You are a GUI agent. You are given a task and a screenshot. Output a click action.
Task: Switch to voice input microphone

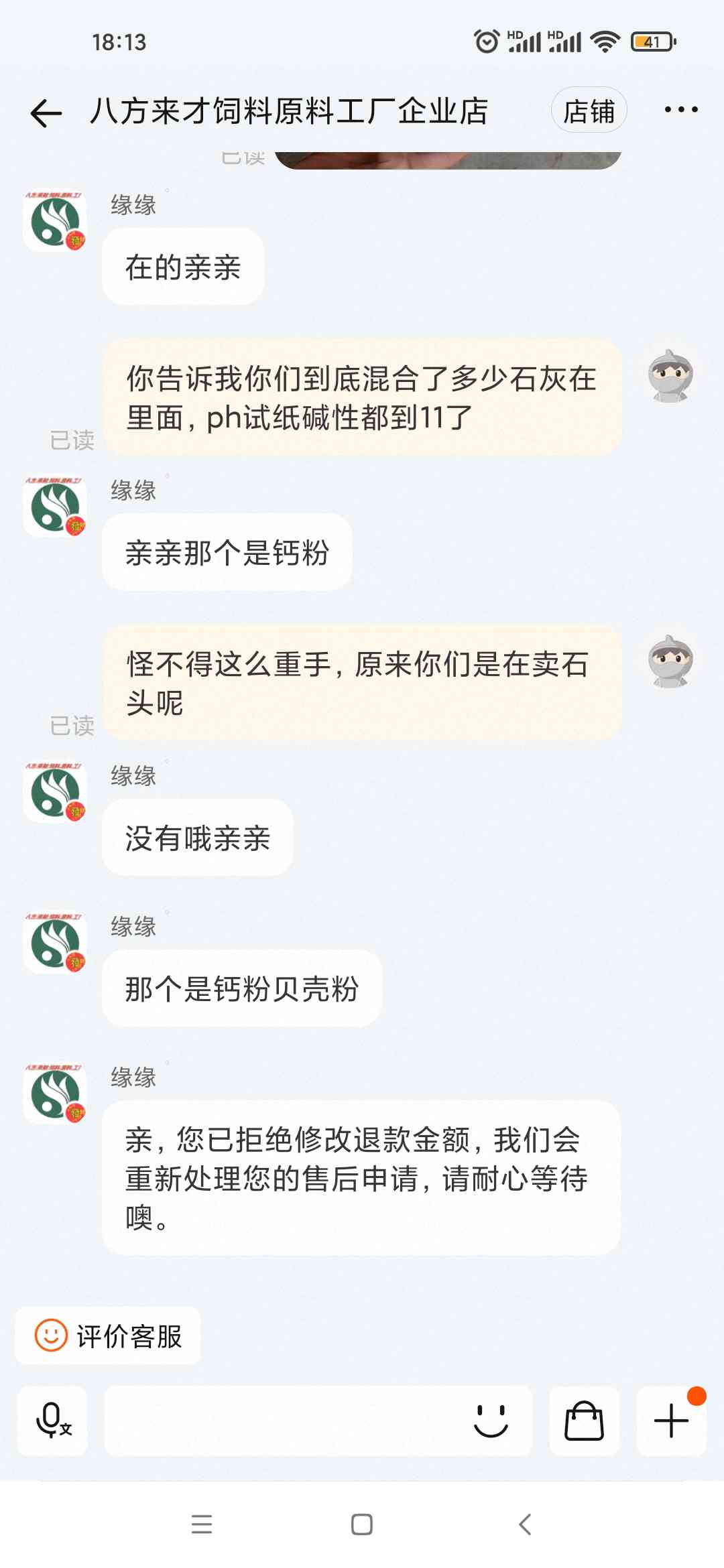[x=52, y=1421]
